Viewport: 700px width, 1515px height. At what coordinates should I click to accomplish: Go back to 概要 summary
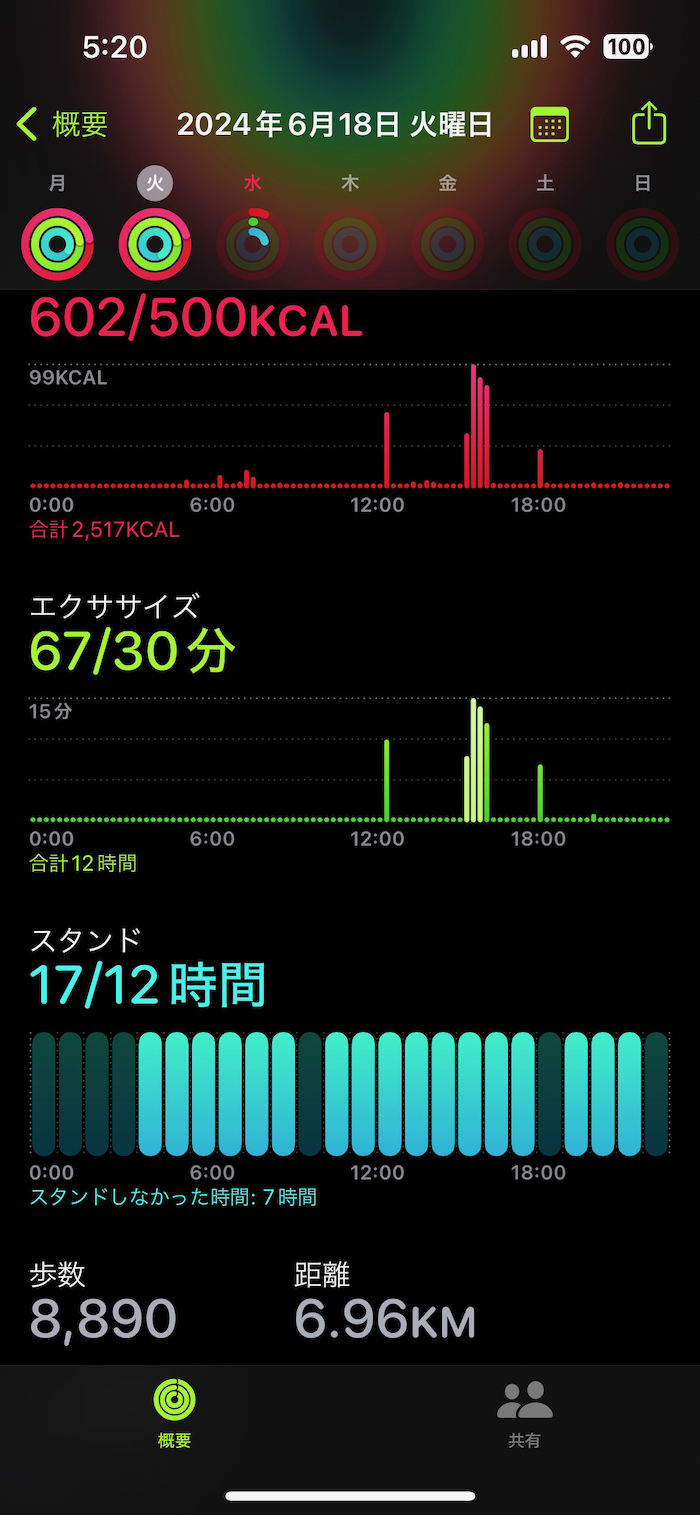(x=62, y=125)
